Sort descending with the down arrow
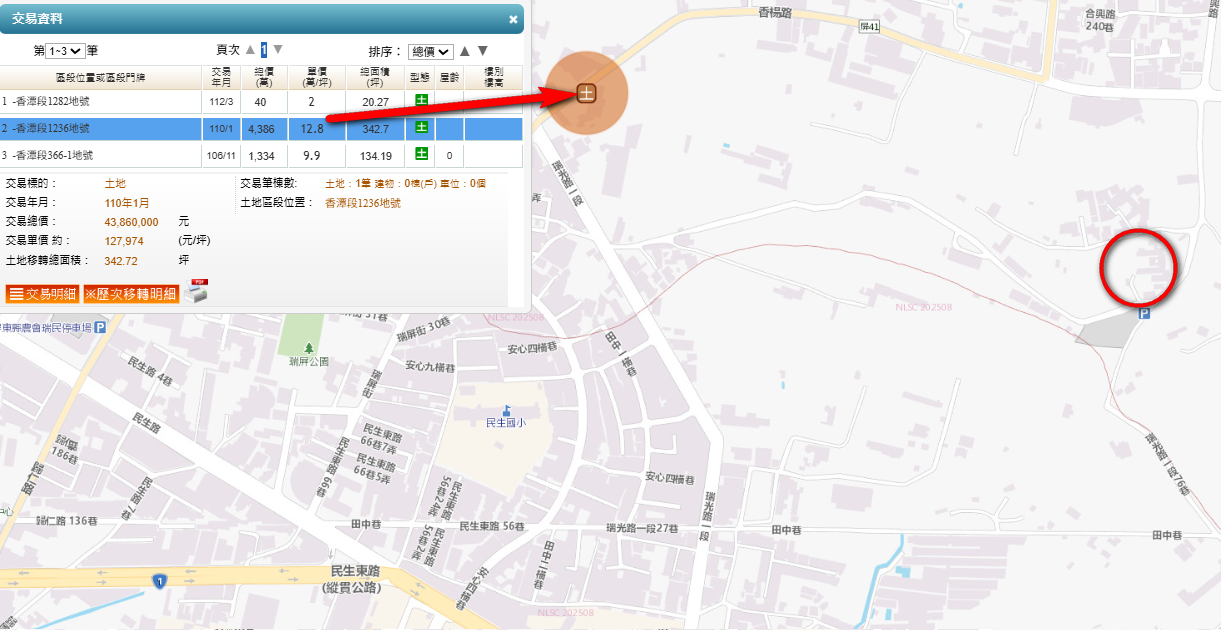 pos(483,51)
